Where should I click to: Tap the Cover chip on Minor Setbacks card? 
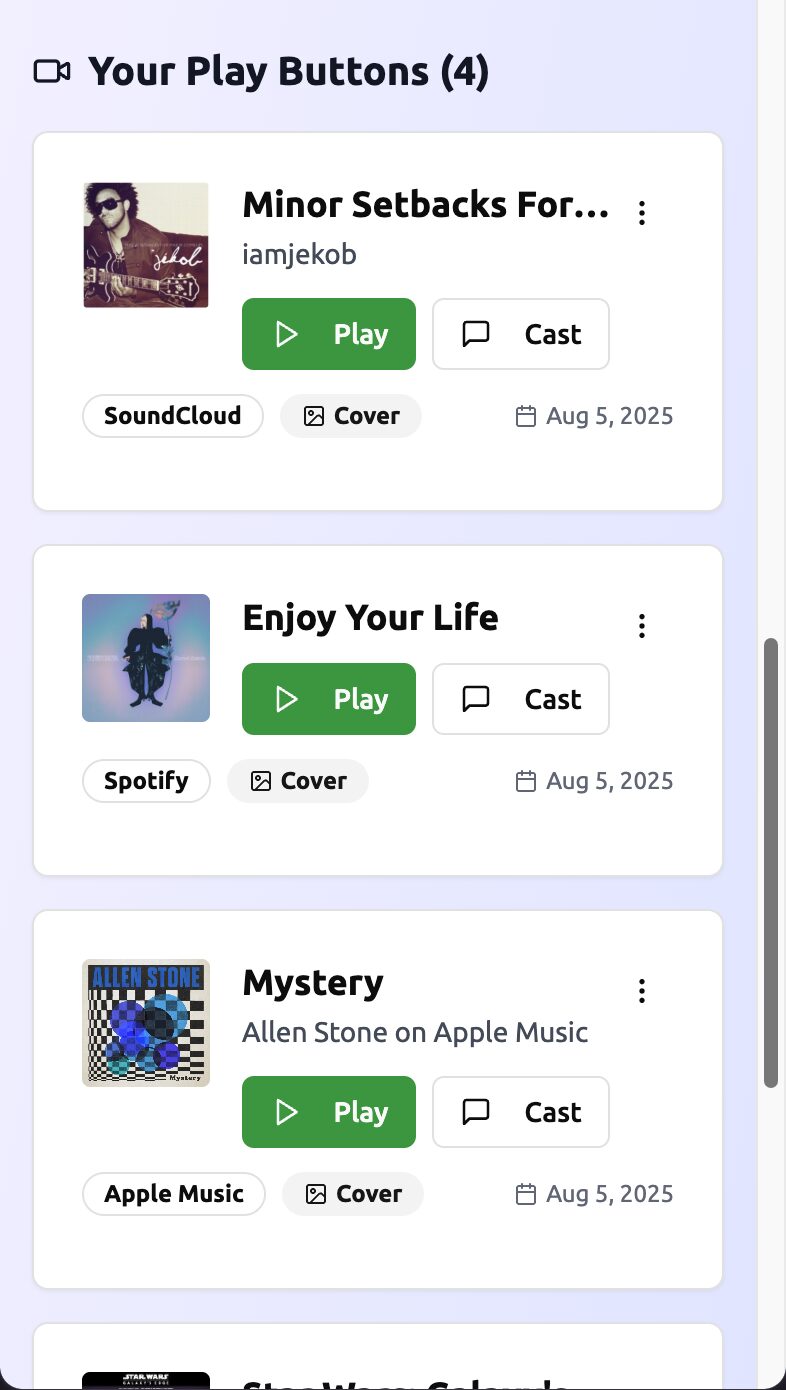pyautogui.click(x=351, y=416)
